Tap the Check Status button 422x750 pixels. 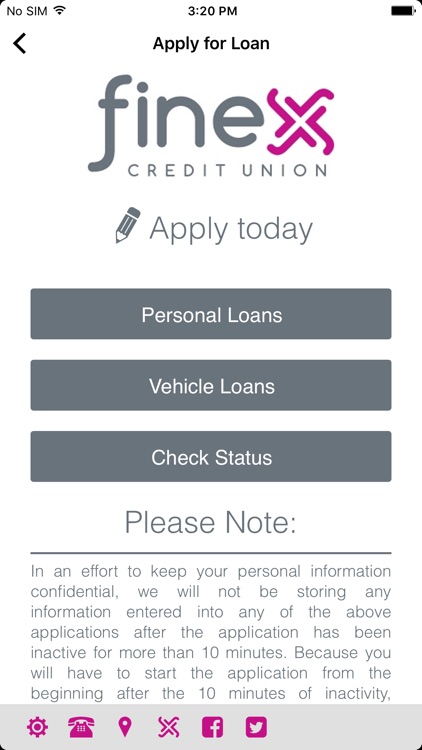click(211, 456)
